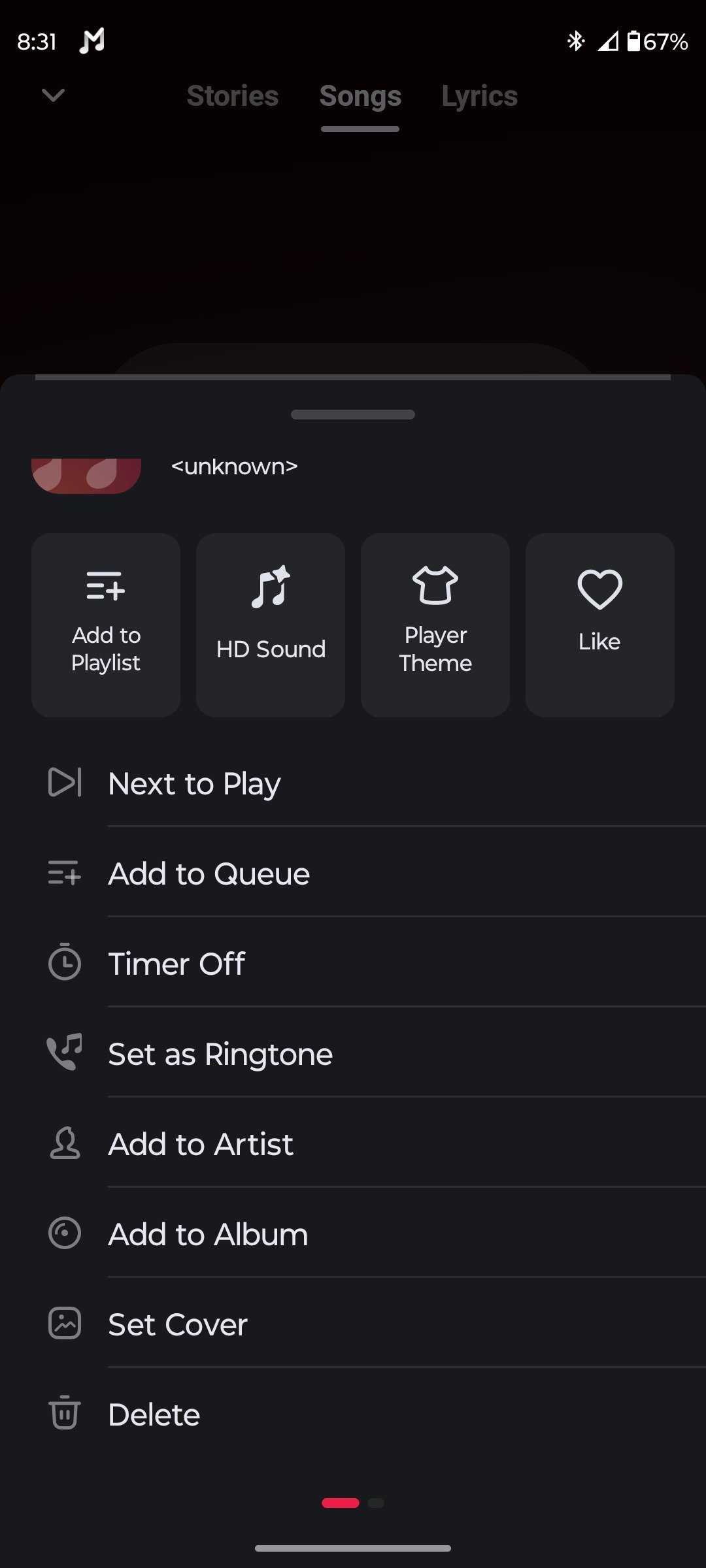Like this song
706x1568 pixels.
599,625
